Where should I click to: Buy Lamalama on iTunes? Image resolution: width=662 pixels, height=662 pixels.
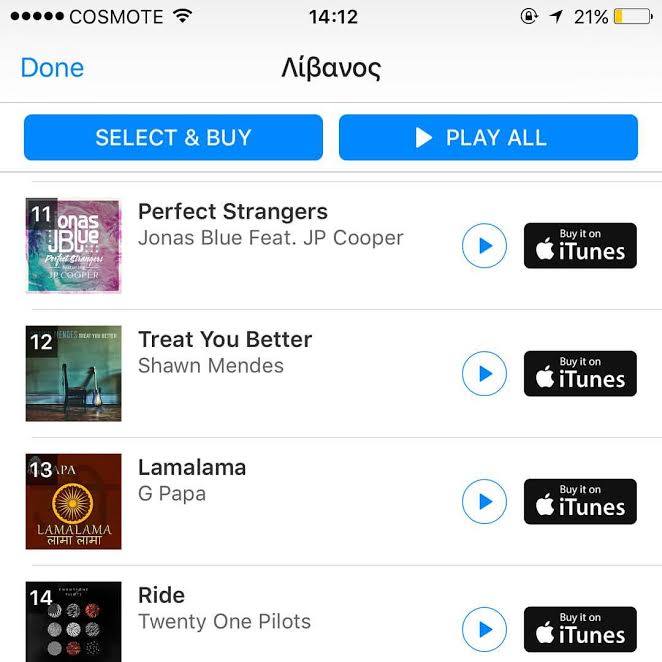580,502
